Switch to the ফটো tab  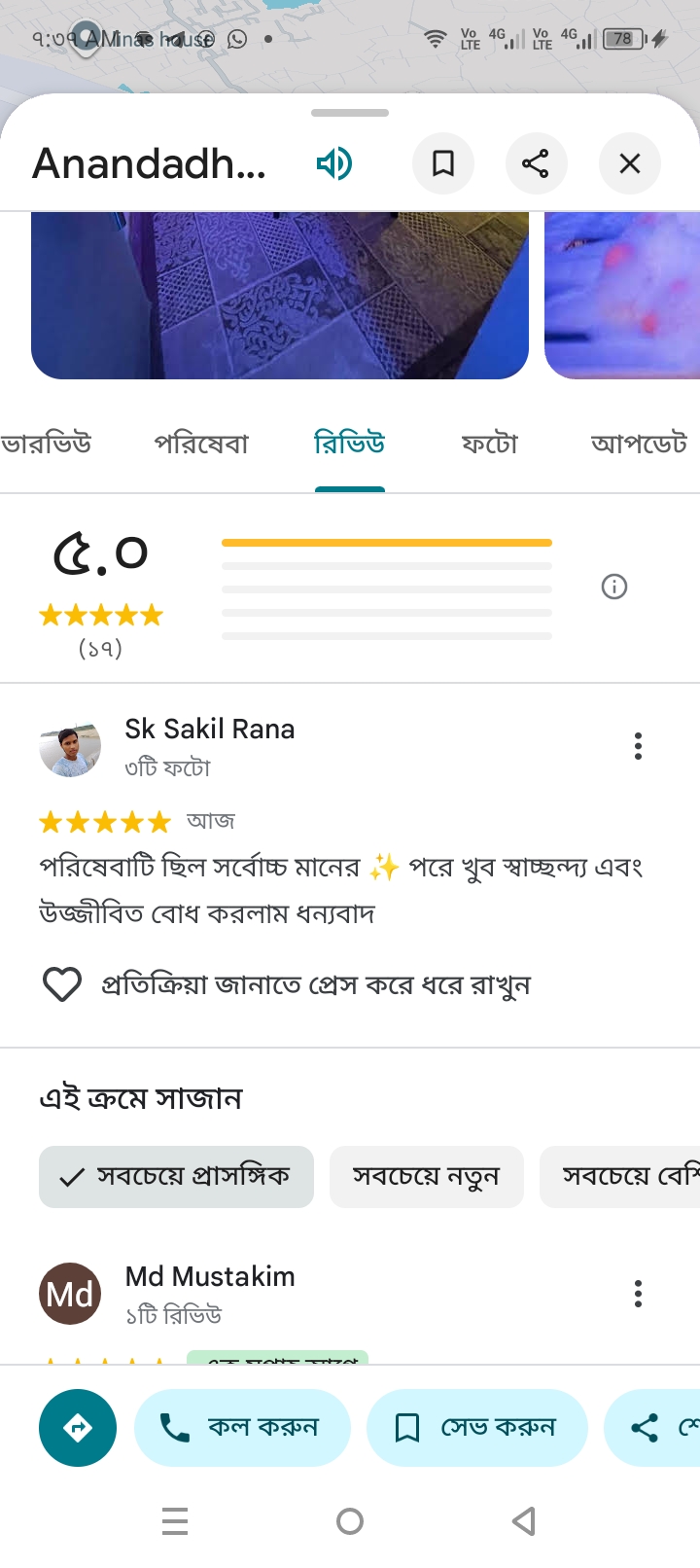[x=489, y=445]
